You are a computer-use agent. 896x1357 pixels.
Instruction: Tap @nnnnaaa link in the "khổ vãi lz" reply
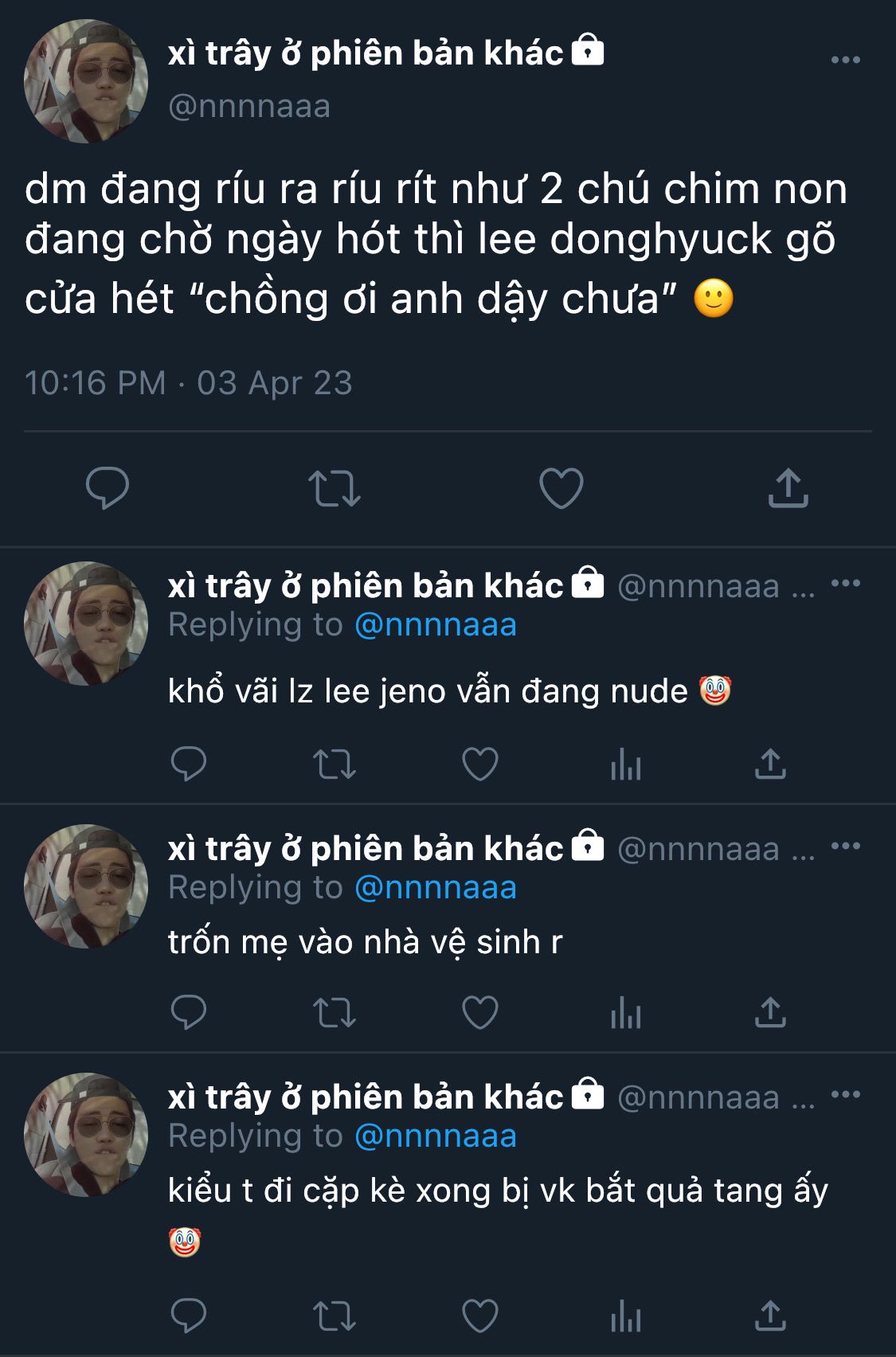436,625
